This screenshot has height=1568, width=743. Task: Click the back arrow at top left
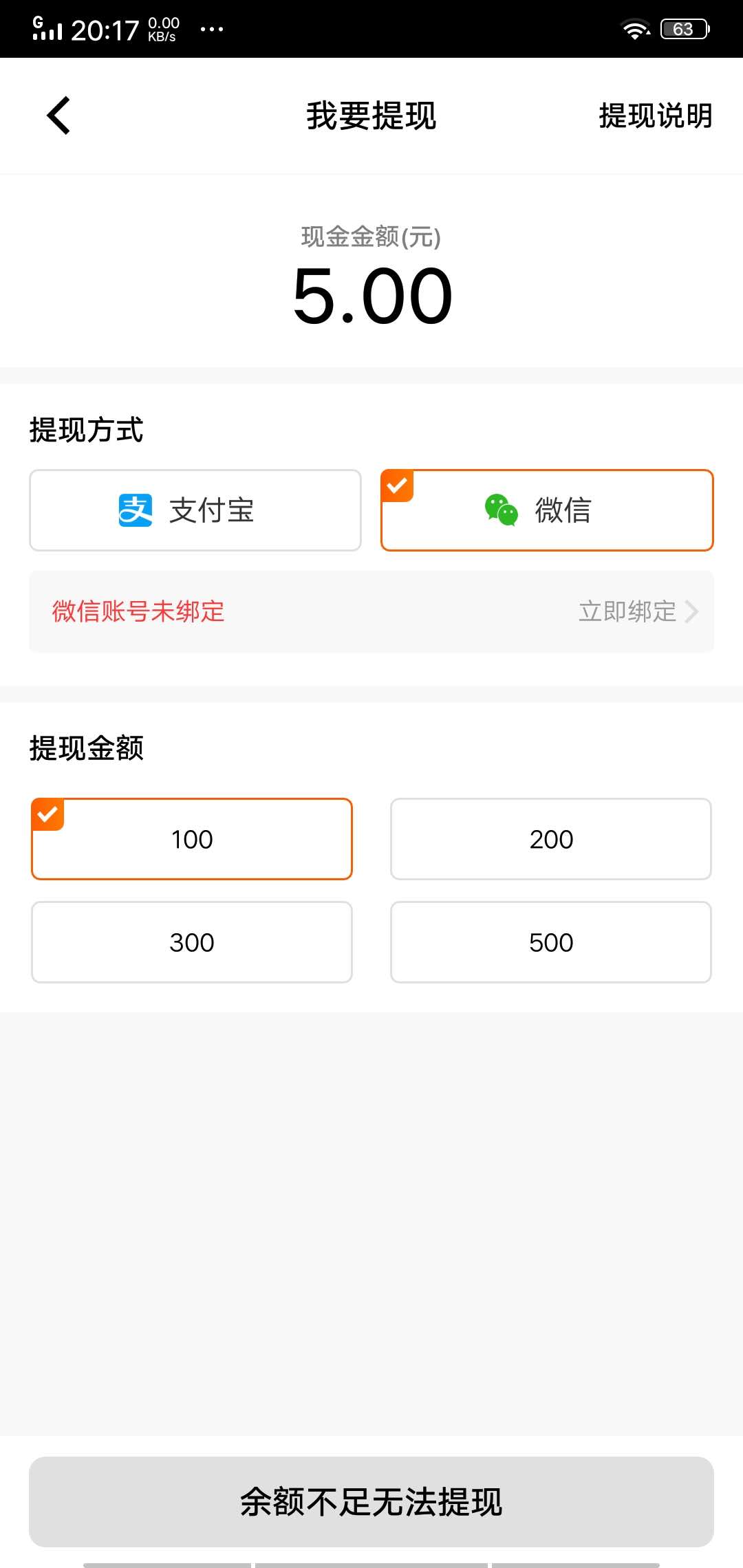tap(58, 116)
